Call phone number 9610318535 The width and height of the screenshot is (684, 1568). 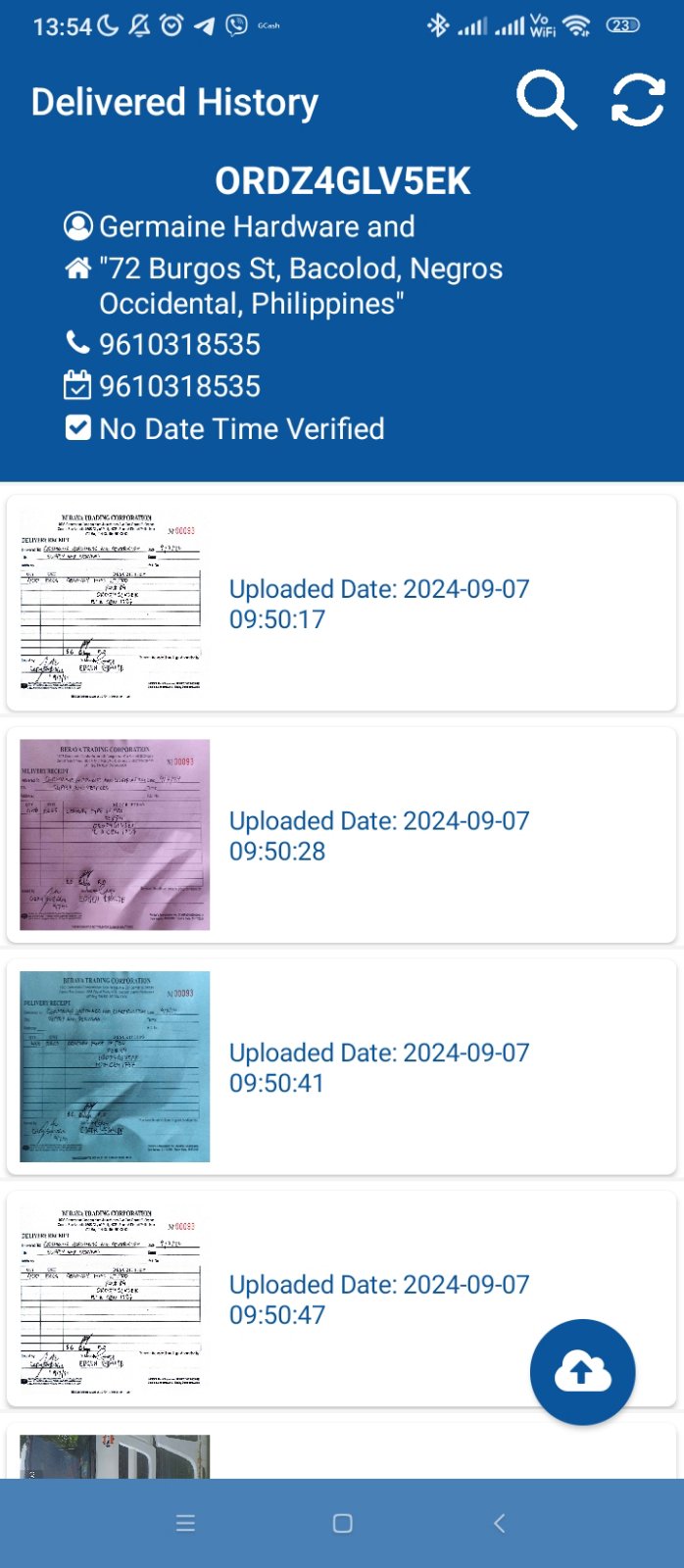tap(179, 344)
